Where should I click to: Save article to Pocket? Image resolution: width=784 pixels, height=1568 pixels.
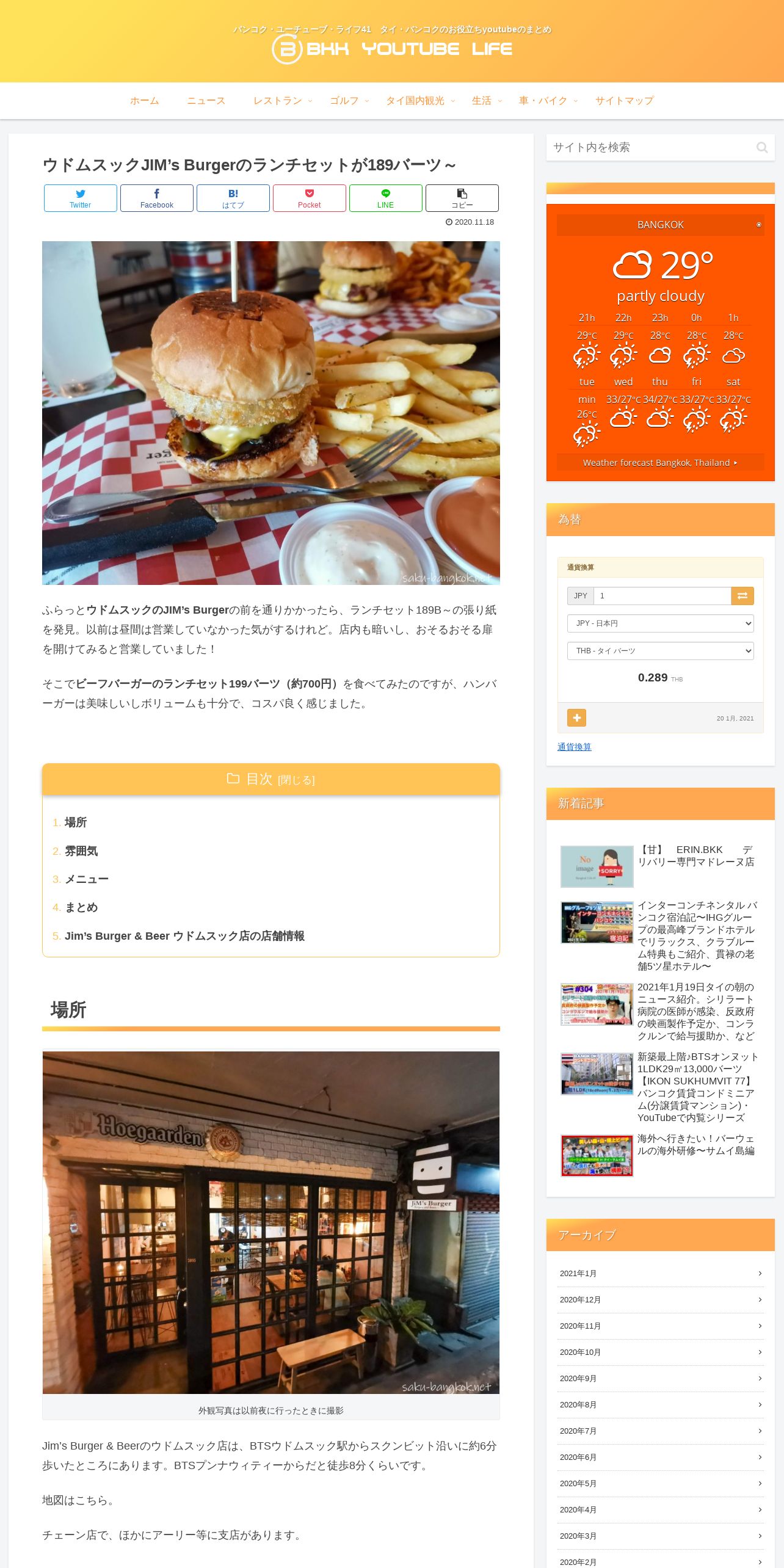pyautogui.click(x=309, y=198)
